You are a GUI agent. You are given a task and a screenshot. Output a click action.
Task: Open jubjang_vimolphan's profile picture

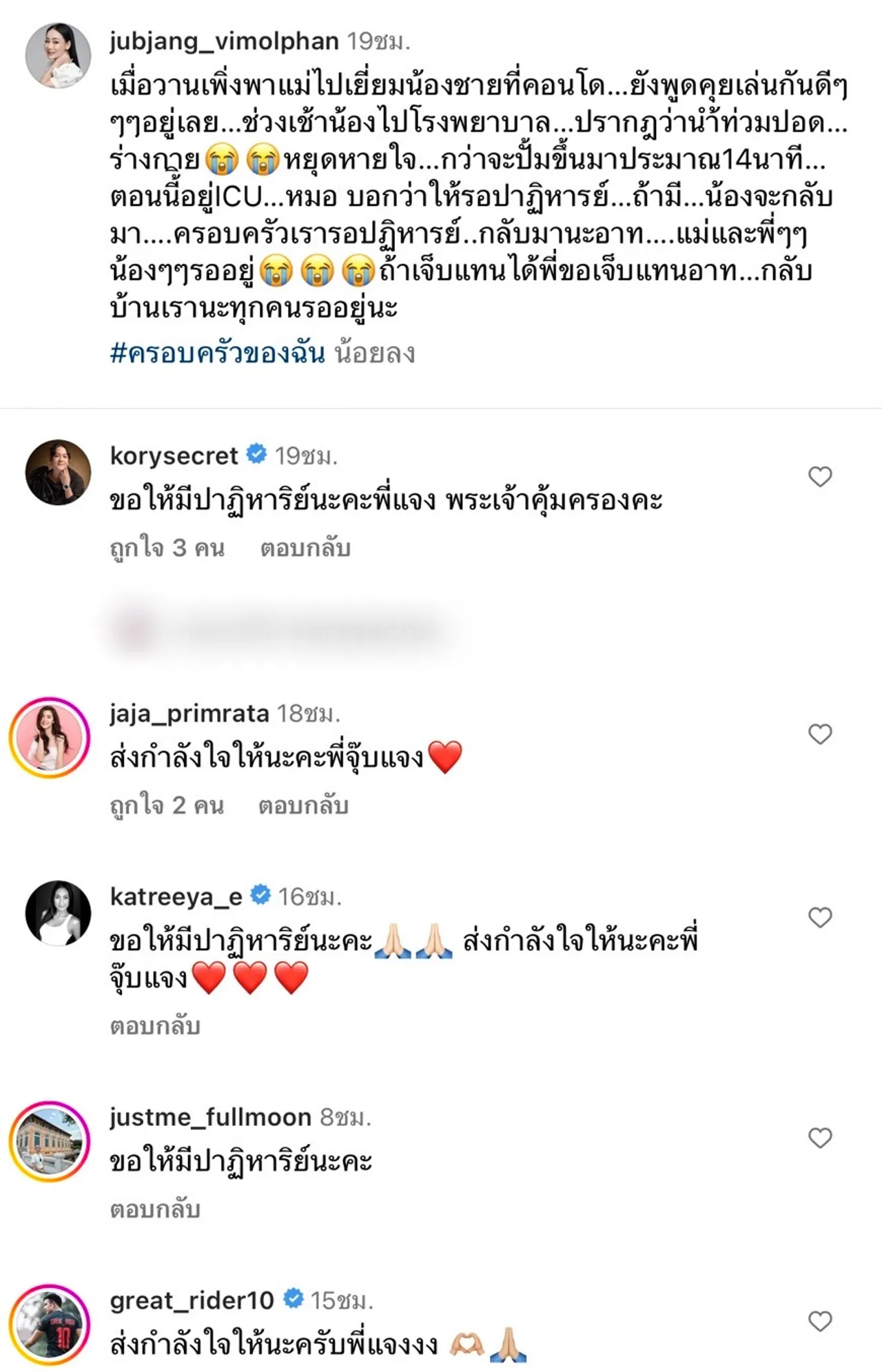(59, 55)
